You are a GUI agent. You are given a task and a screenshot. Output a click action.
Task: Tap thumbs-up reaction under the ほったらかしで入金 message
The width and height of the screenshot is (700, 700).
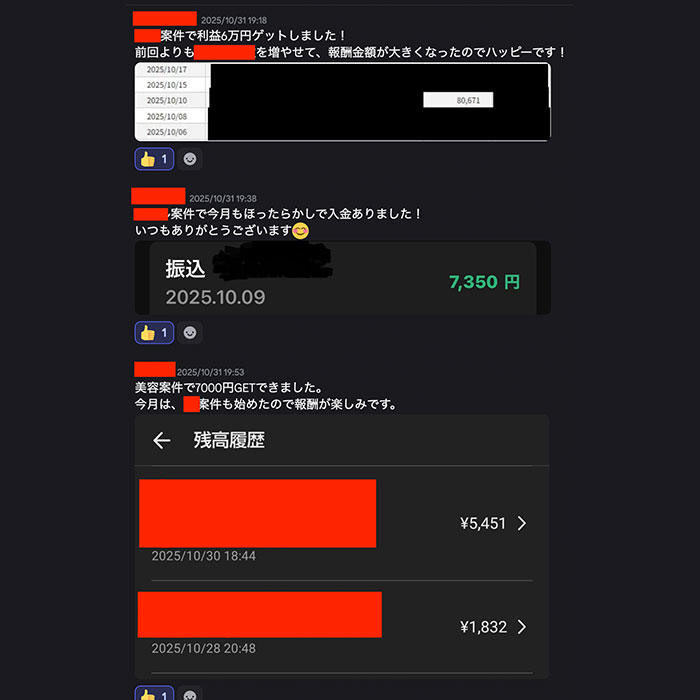(x=154, y=332)
